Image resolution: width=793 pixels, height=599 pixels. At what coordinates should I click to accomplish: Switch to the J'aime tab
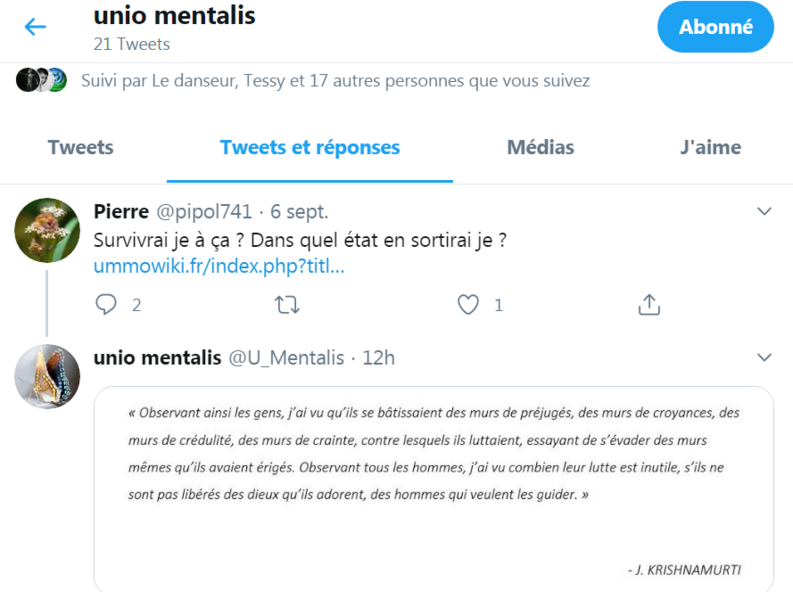click(x=710, y=148)
